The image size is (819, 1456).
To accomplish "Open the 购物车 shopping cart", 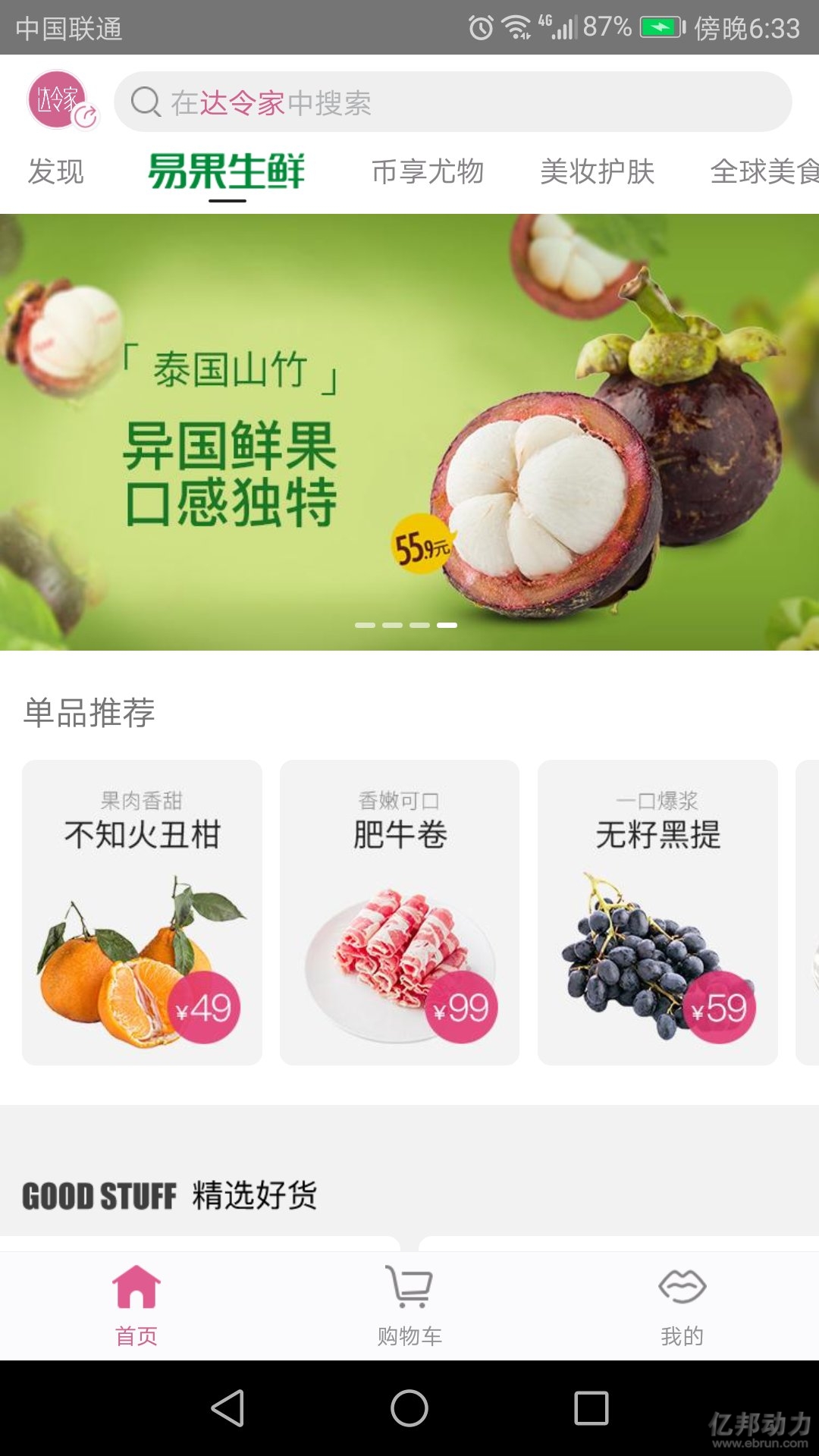I will click(x=409, y=1305).
